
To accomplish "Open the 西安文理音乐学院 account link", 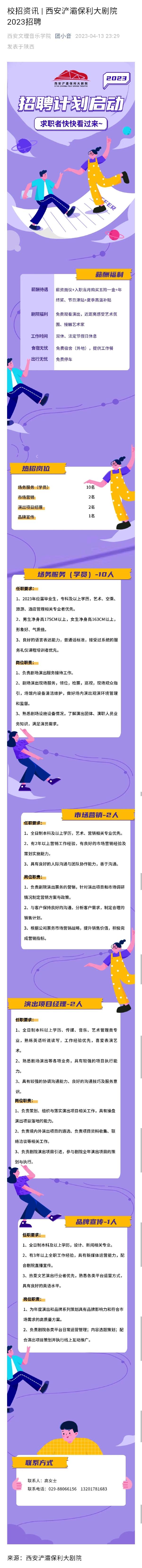I will (x=29, y=36).
